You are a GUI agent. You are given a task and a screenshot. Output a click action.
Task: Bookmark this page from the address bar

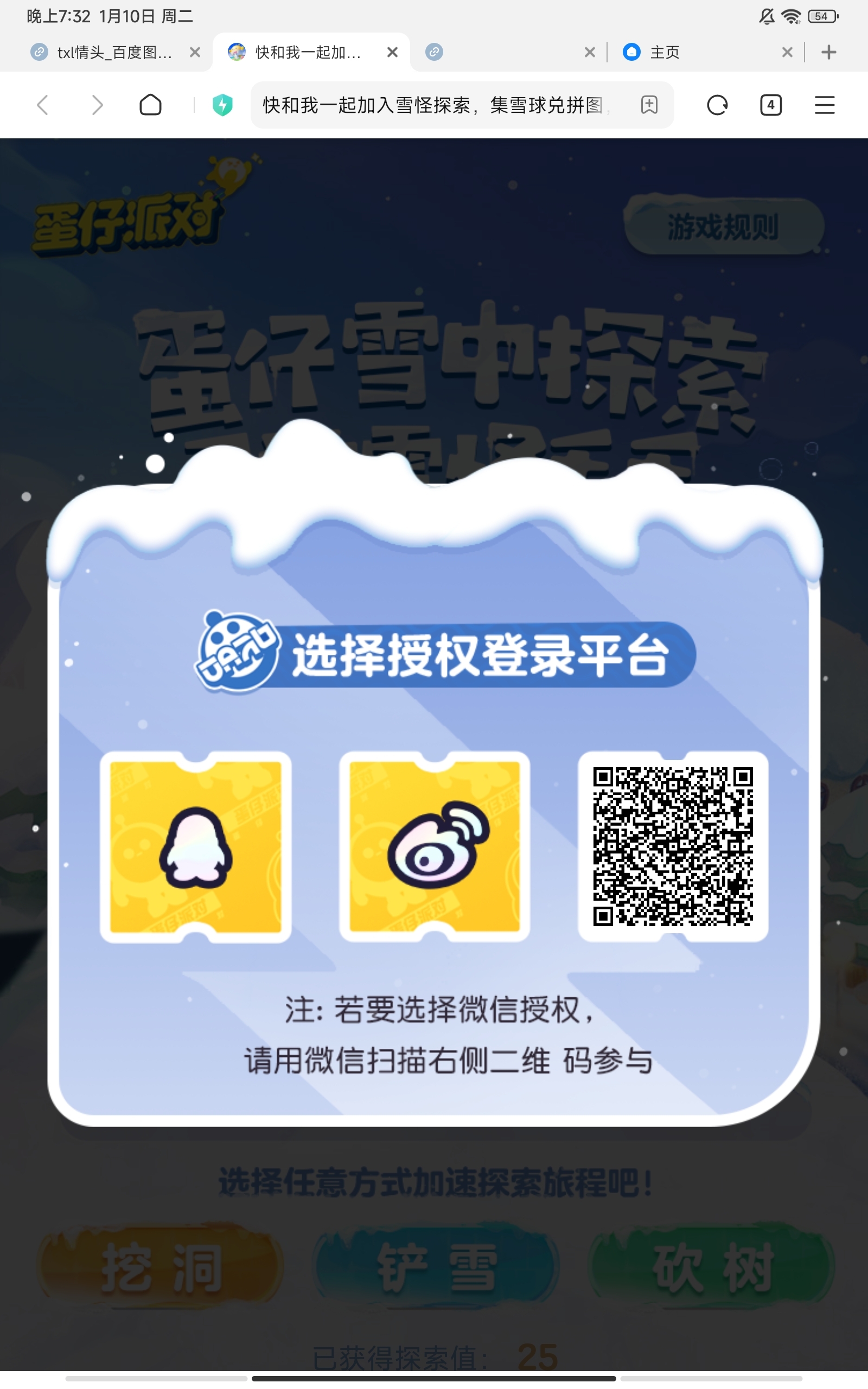point(649,105)
